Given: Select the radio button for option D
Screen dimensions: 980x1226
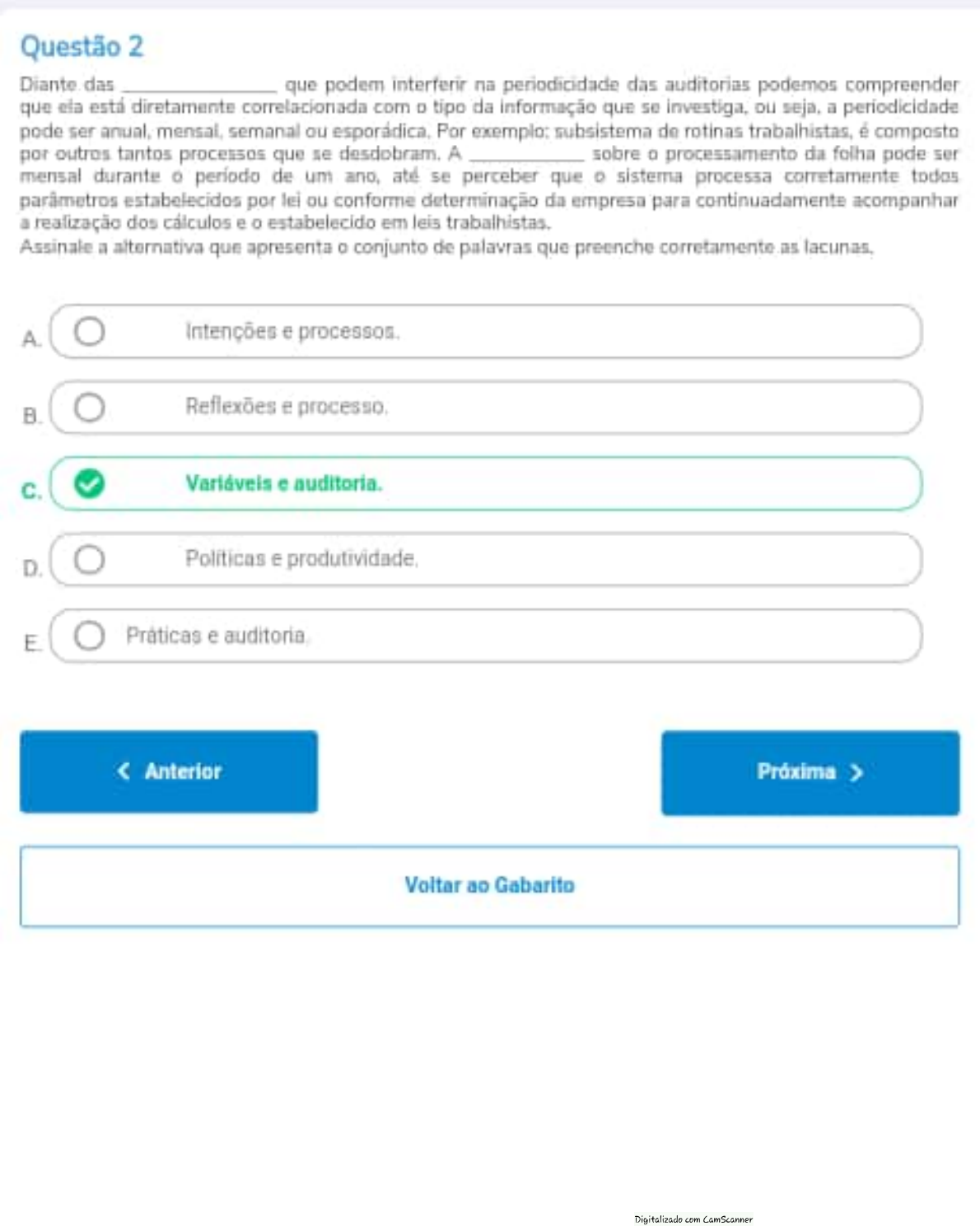Looking at the screenshot, I should (x=89, y=559).
